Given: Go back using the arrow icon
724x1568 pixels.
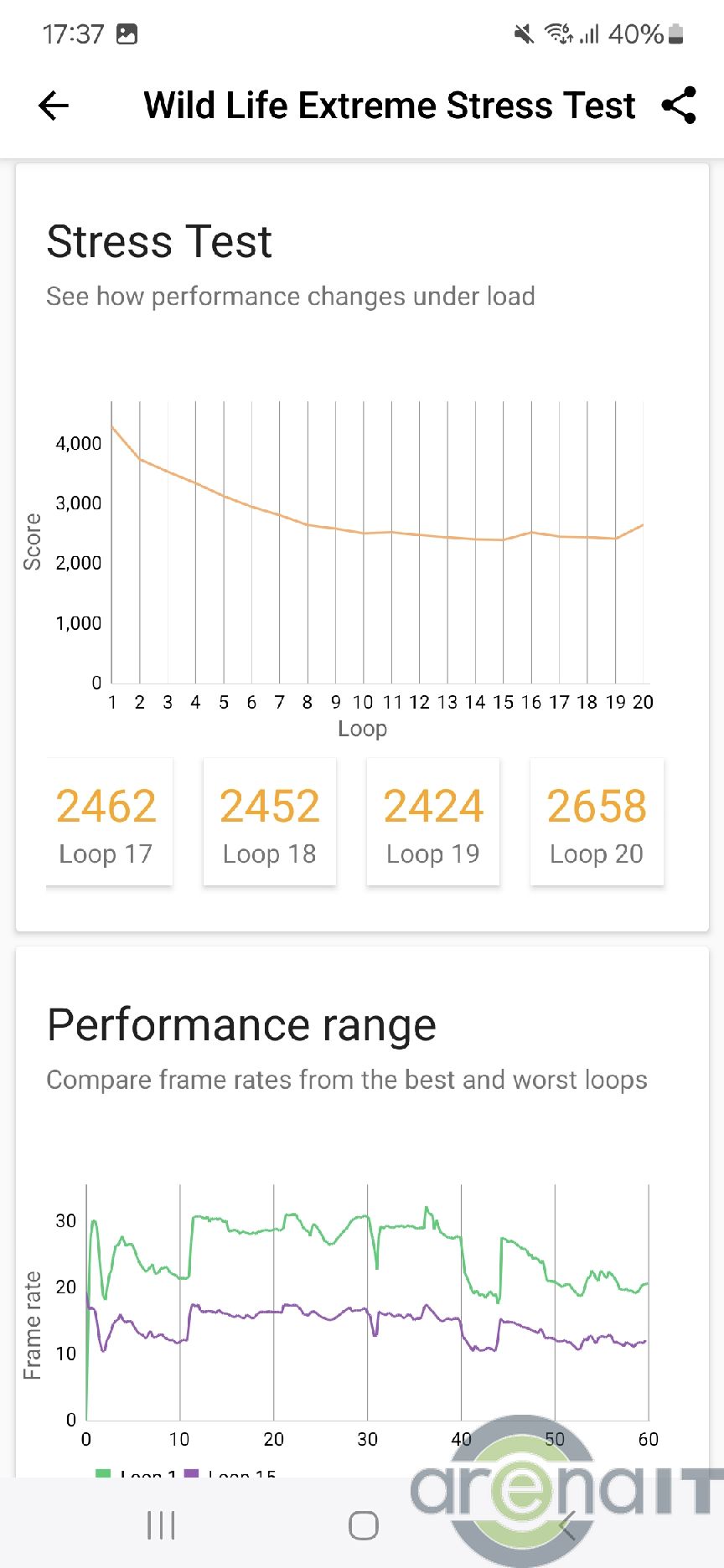Looking at the screenshot, I should (54, 106).
